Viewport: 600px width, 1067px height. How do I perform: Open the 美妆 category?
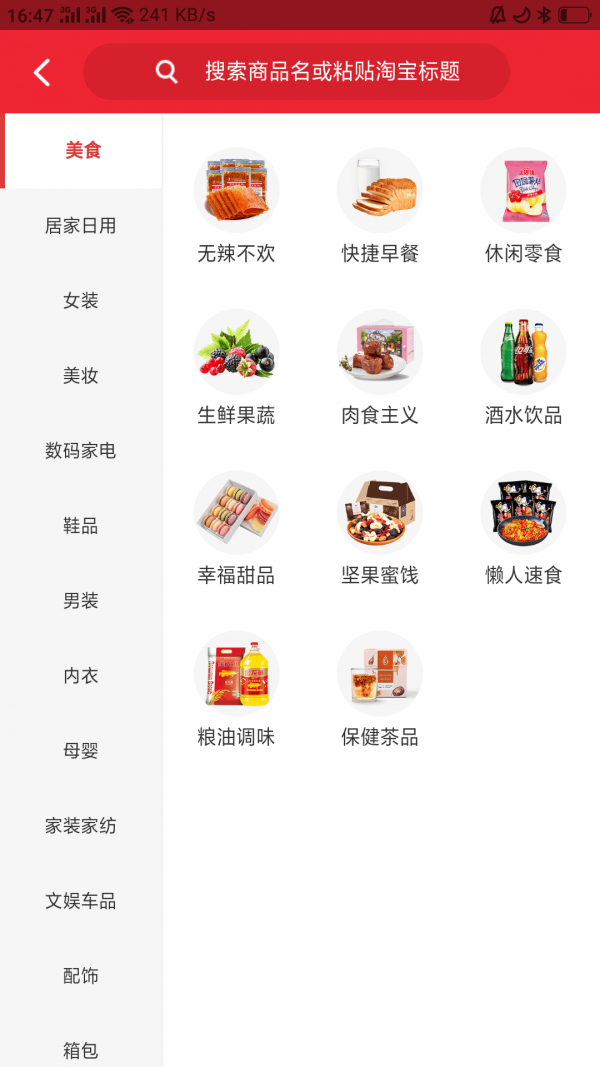(81, 376)
